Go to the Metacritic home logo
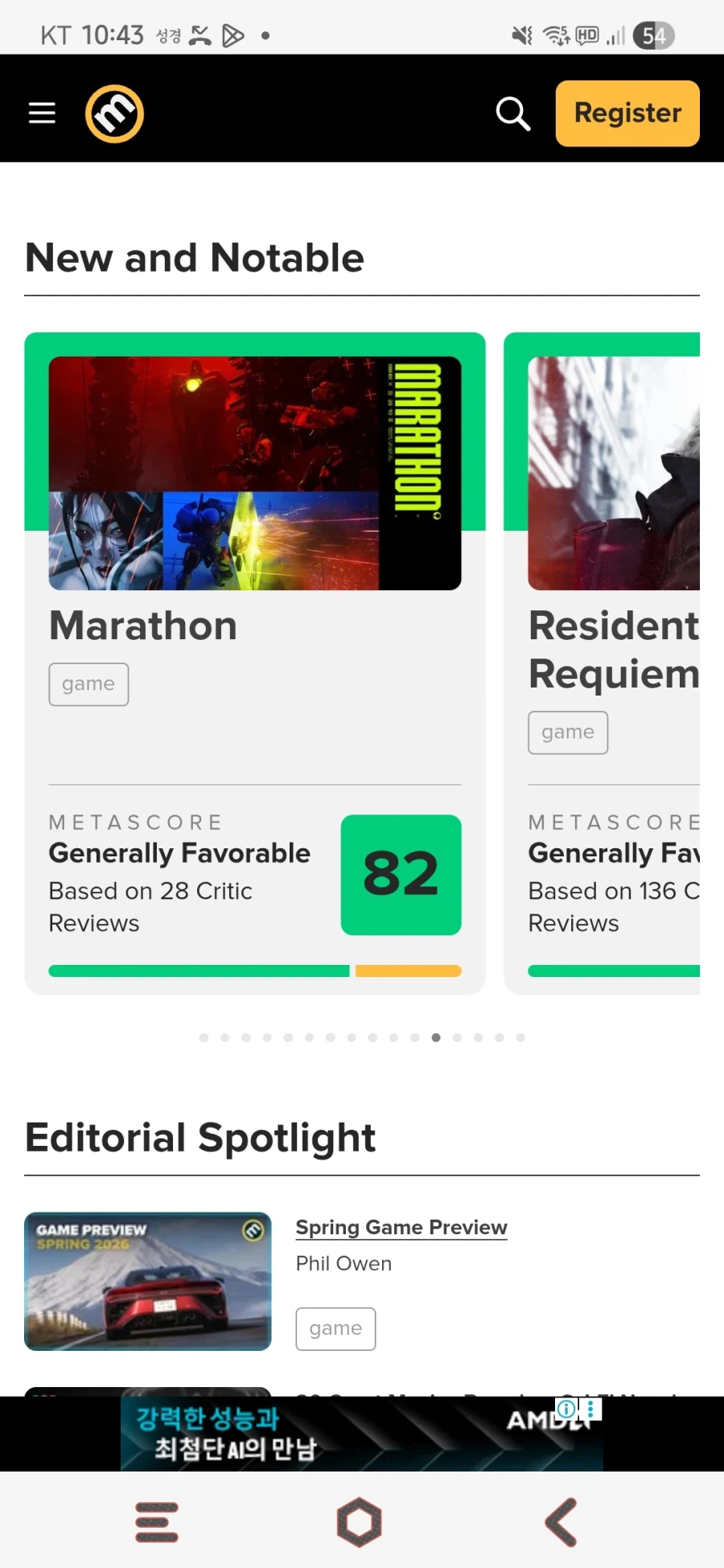The image size is (724, 1568). (115, 113)
